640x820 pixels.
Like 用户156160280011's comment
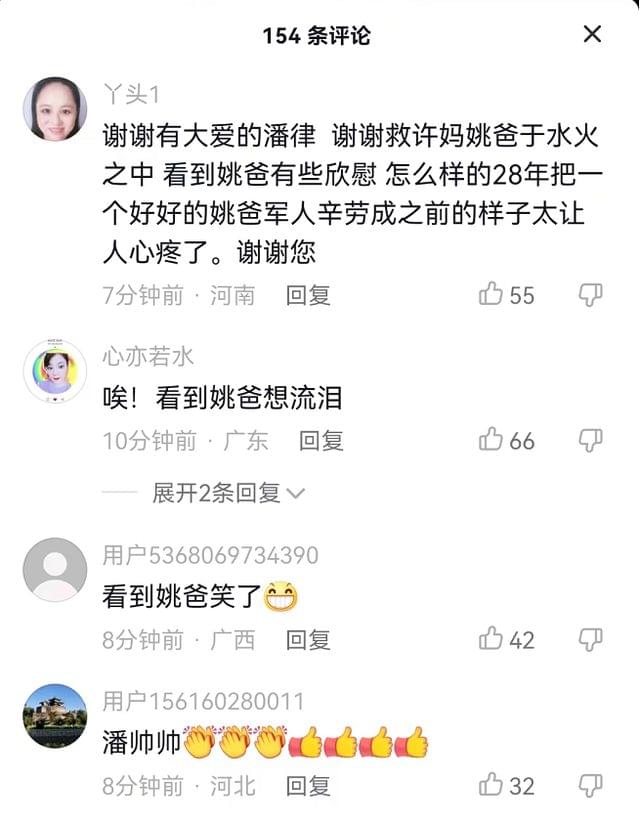[x=491, y=785]
